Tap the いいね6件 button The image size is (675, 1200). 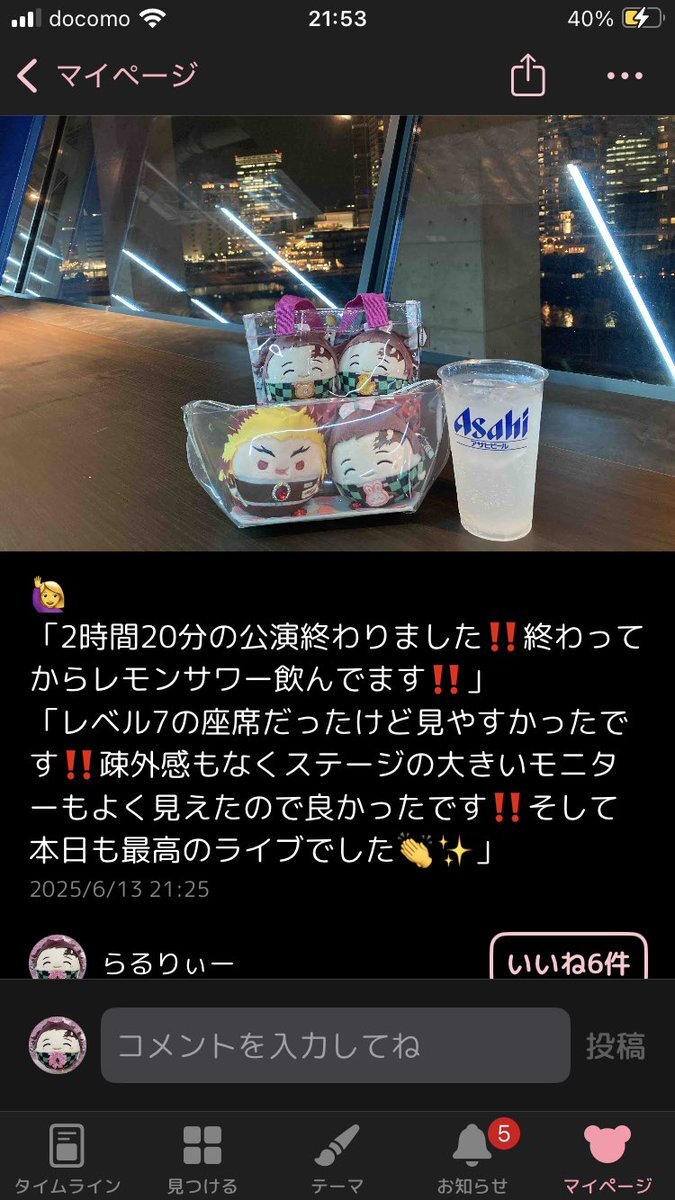(x=568, y=960)
